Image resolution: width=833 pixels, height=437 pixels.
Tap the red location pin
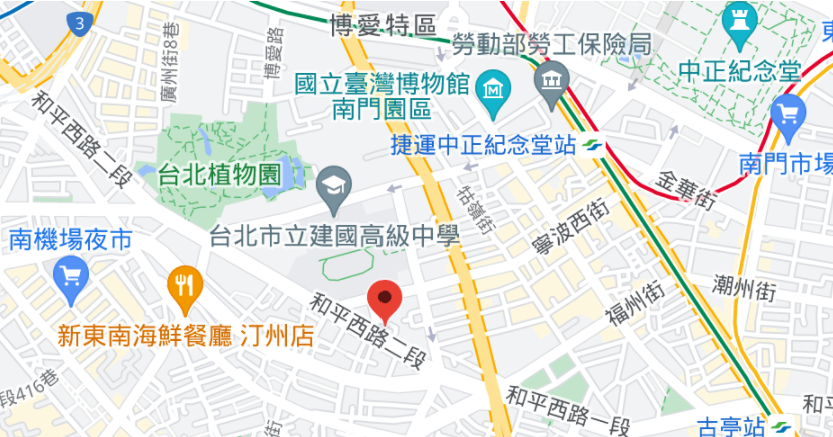click(385, 298)
